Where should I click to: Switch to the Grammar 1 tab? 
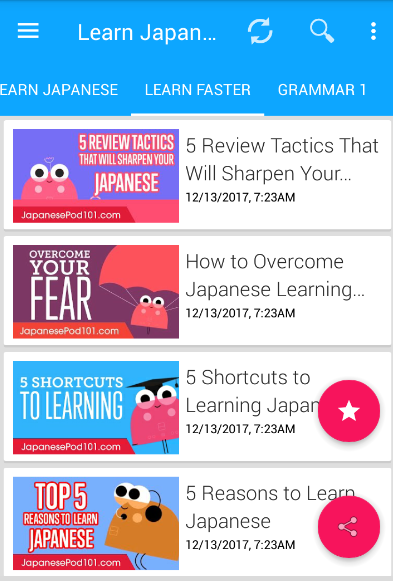(x=322, y=90)
